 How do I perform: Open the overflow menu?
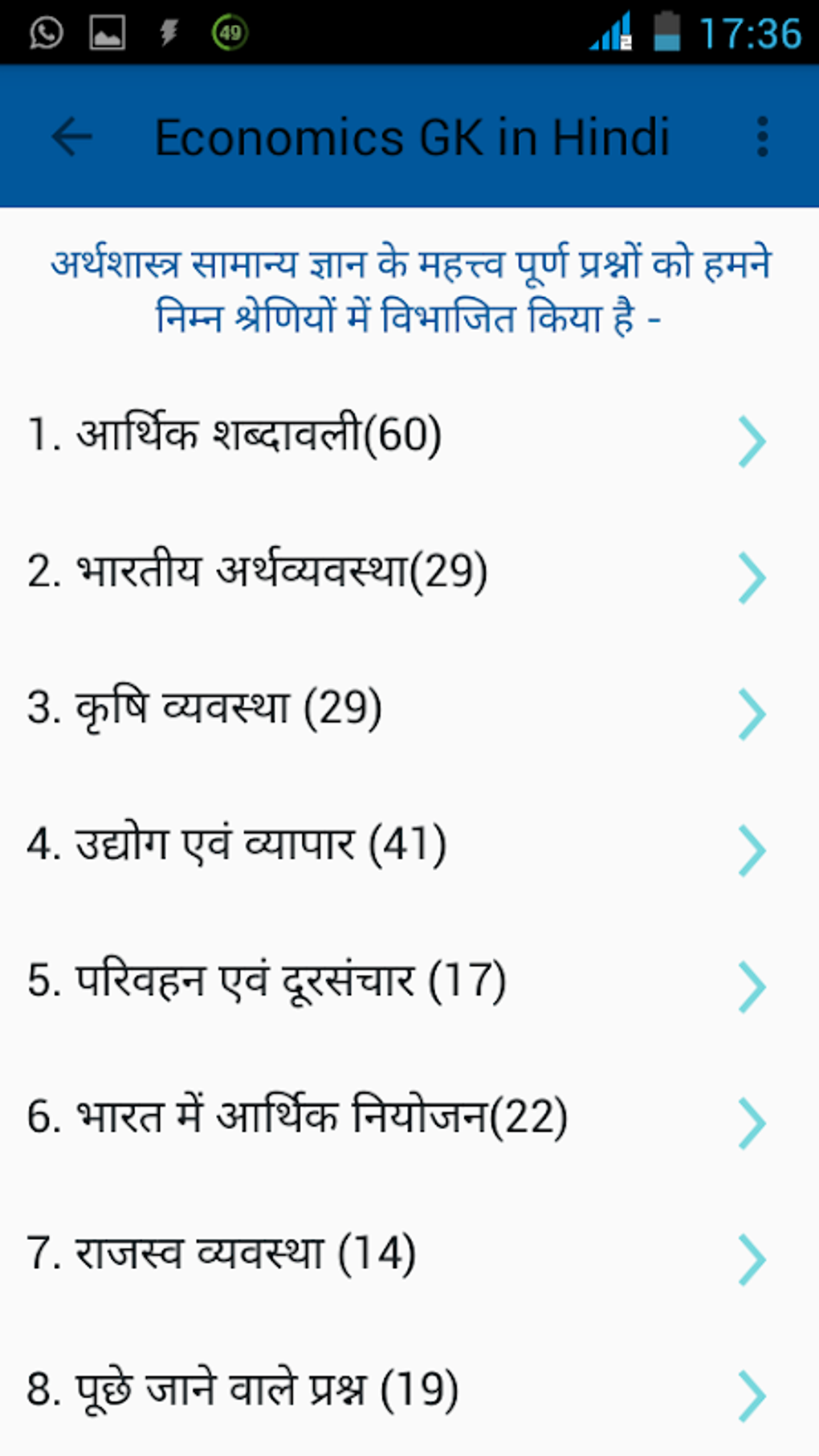[x=762, y=137]
